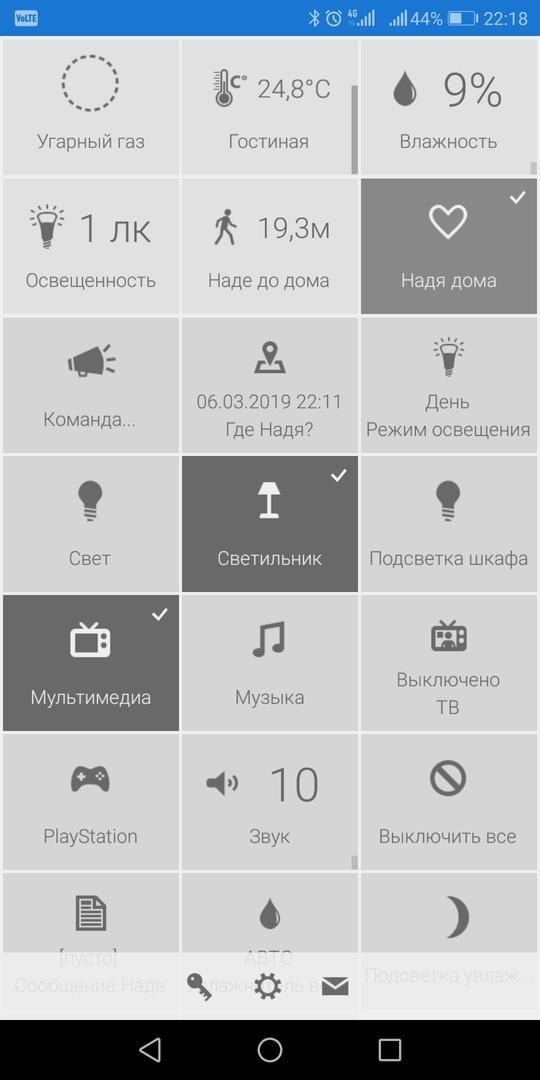540x1080 pixels.
Task: Select the PlayStation tile
Action: (x=91, y=802)
